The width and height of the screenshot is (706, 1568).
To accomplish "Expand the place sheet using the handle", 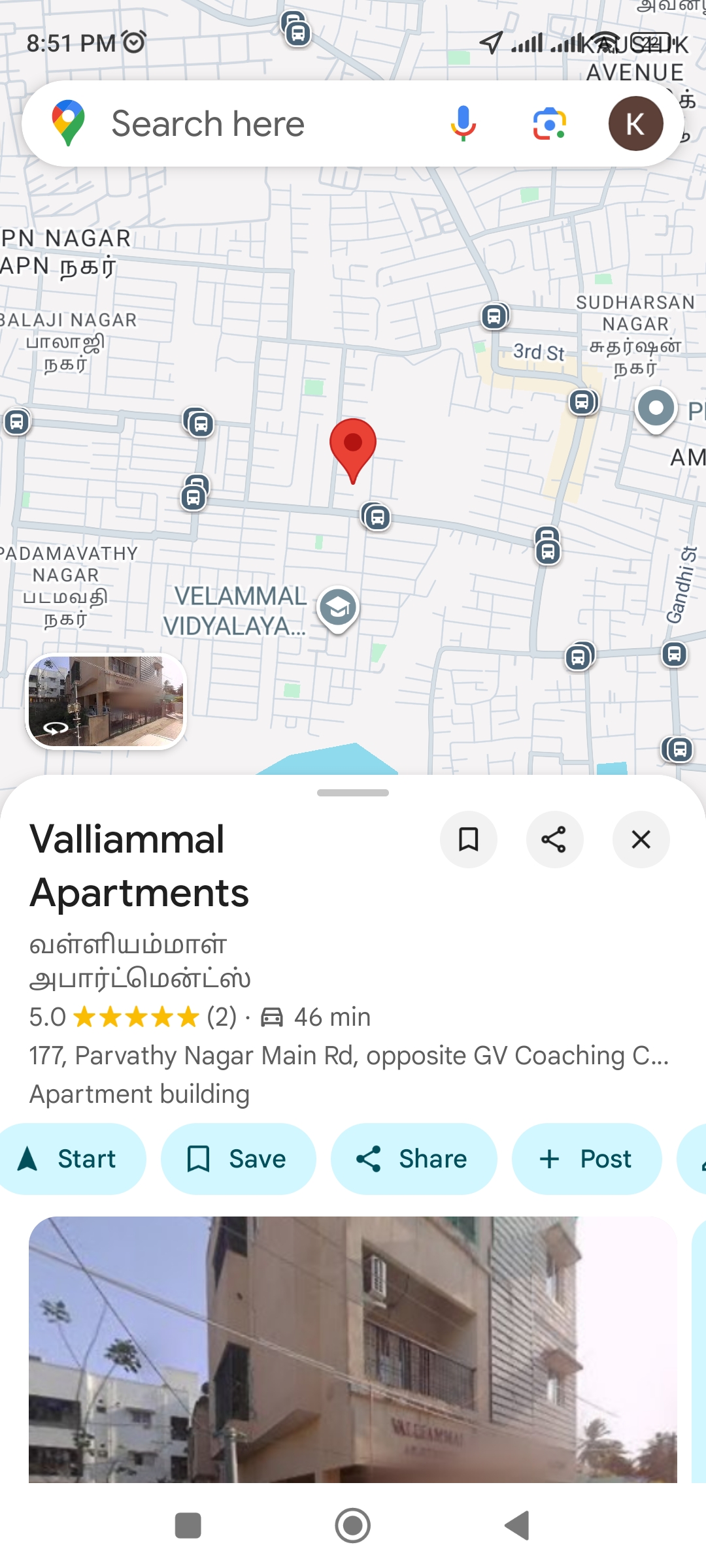I will (x=353, y=792).
